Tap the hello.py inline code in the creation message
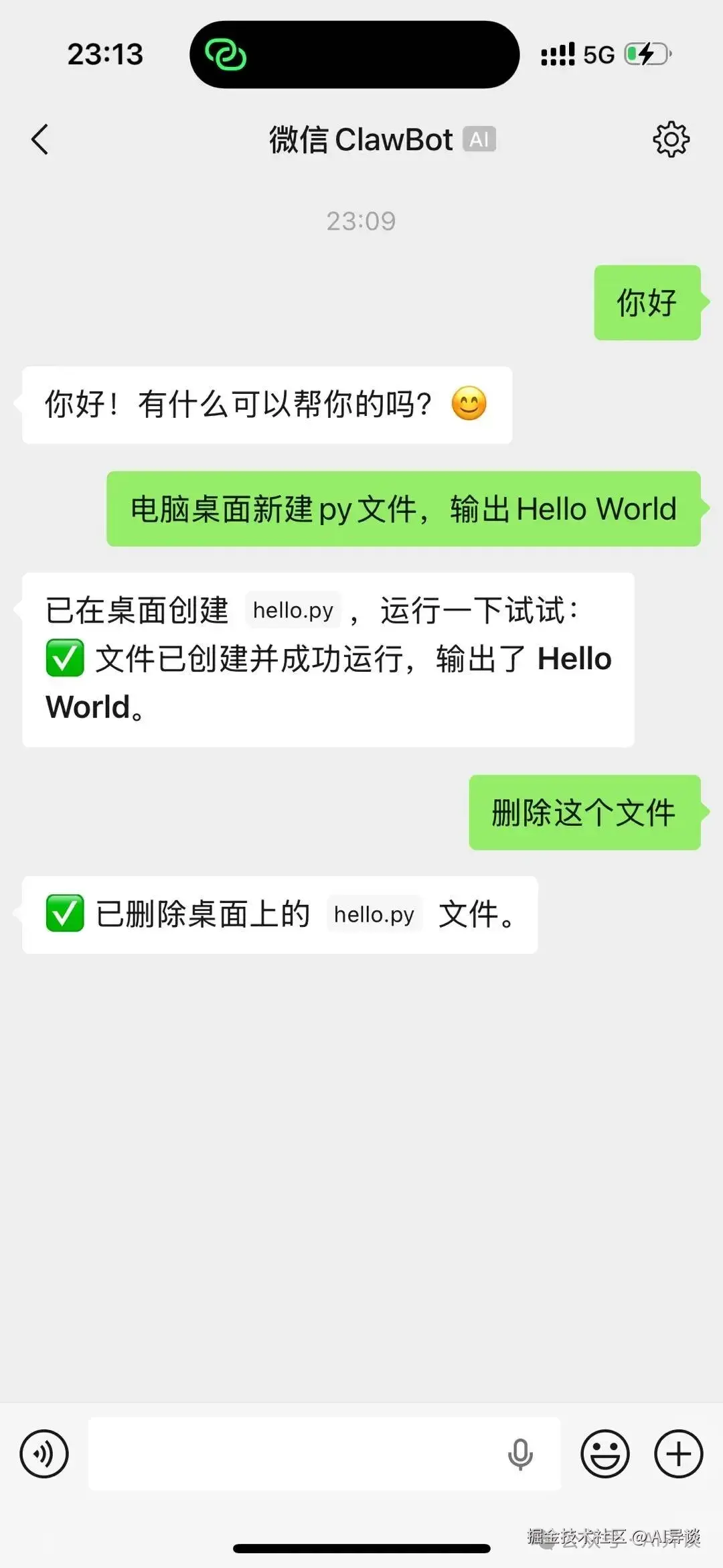The image size is (723, 1568). [x=293, y=610]
